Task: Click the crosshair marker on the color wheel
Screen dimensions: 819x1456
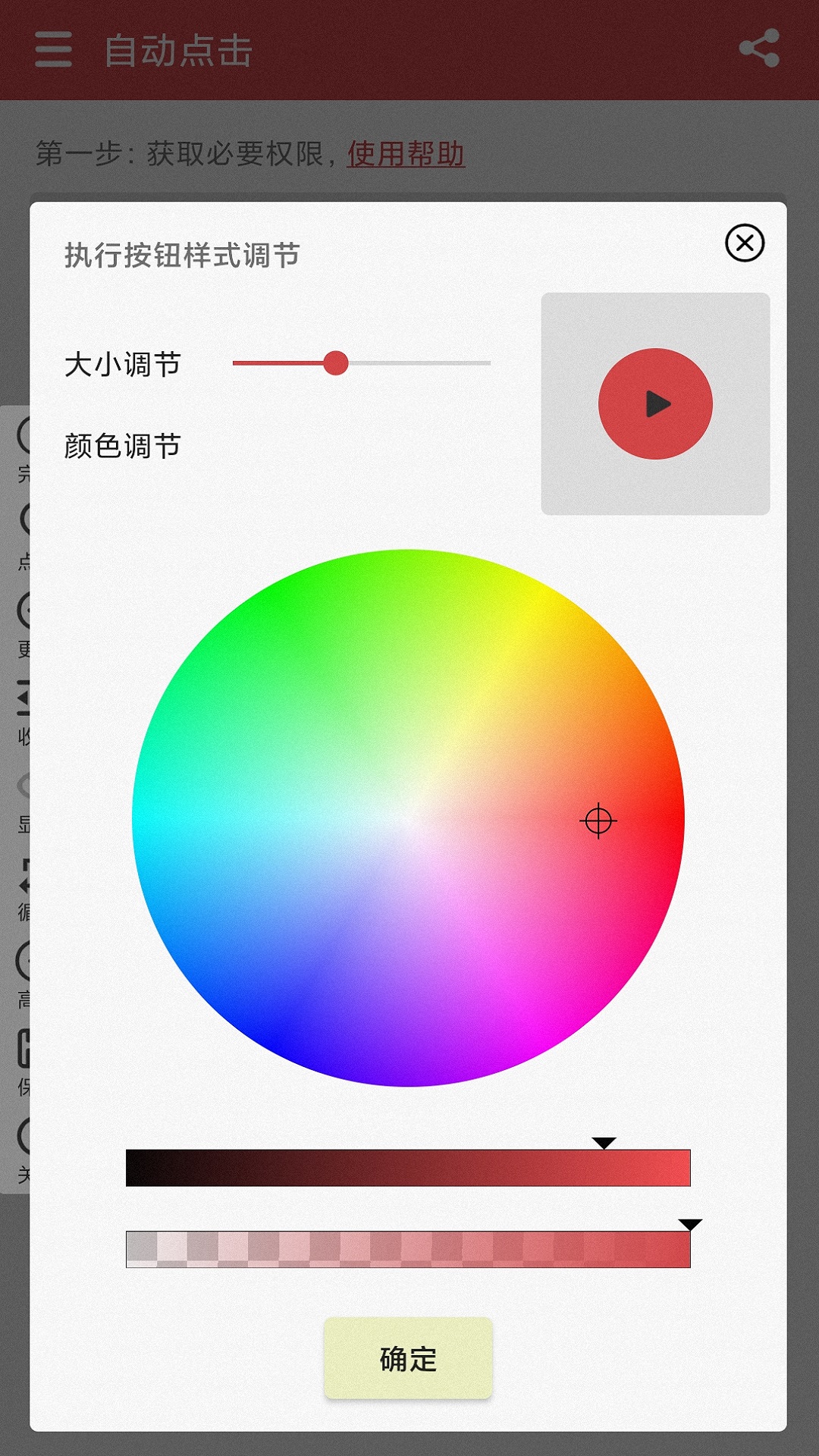Action: (599, 821)
